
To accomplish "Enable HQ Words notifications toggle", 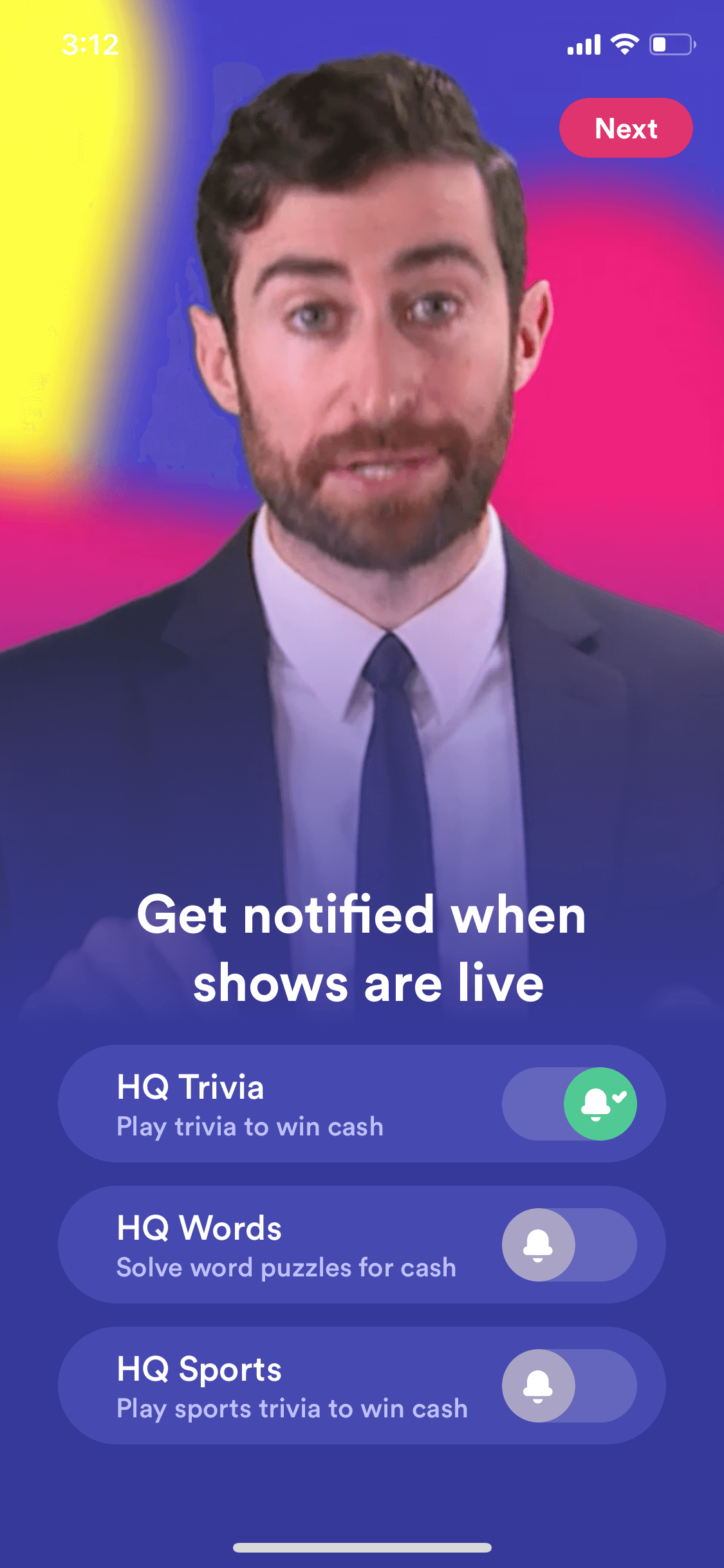I will 570,1244.
